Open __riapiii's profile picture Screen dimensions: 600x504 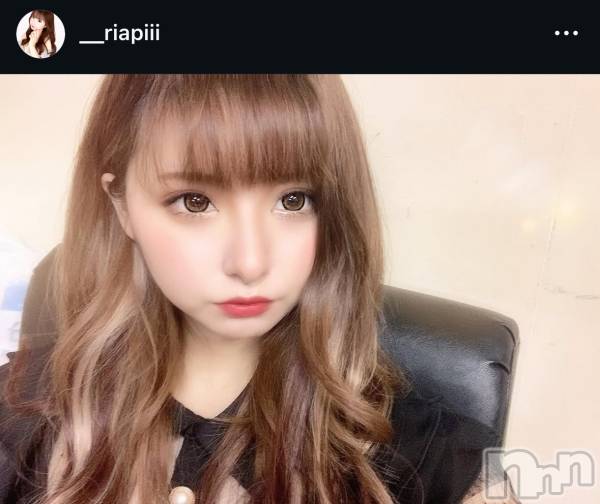tap(41, 34)
